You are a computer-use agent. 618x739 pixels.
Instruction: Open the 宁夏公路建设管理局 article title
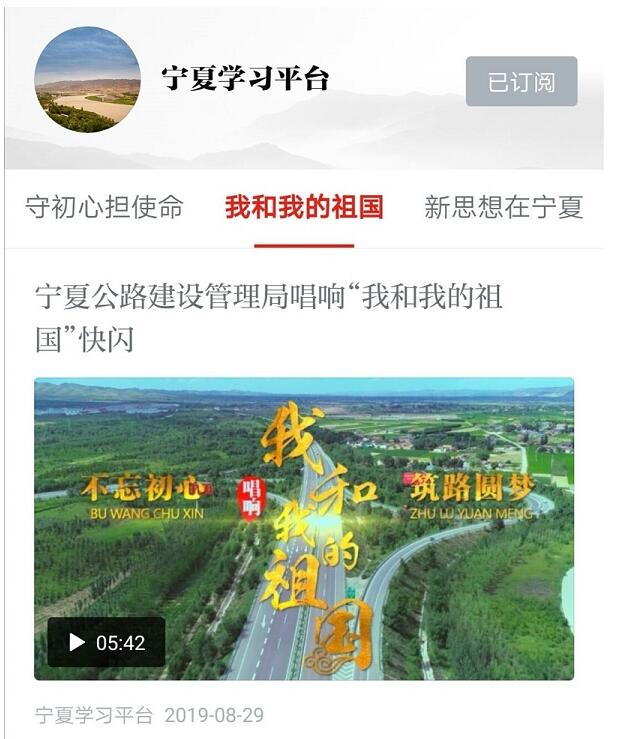[x=268, y=317]
